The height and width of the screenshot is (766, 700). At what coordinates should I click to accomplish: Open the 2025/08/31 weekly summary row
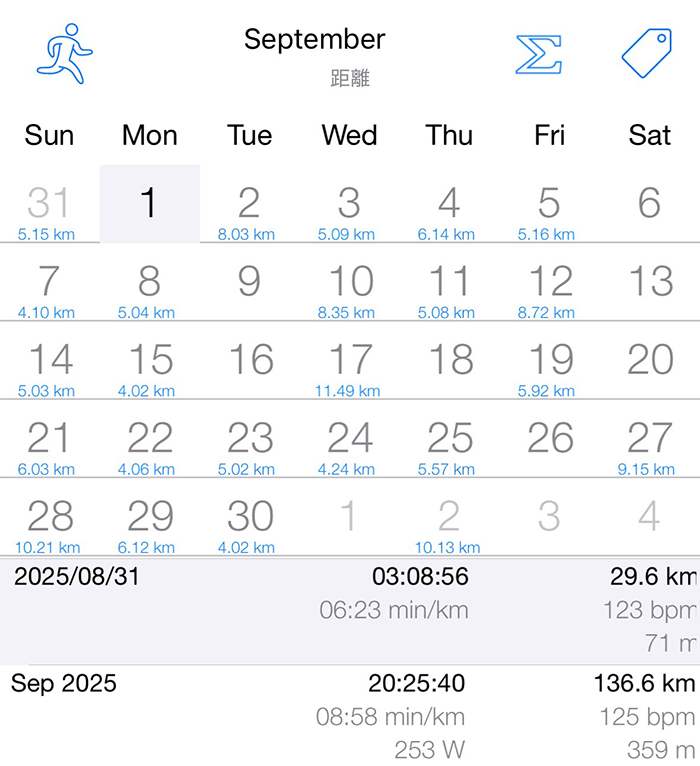(x=350, y=609)
